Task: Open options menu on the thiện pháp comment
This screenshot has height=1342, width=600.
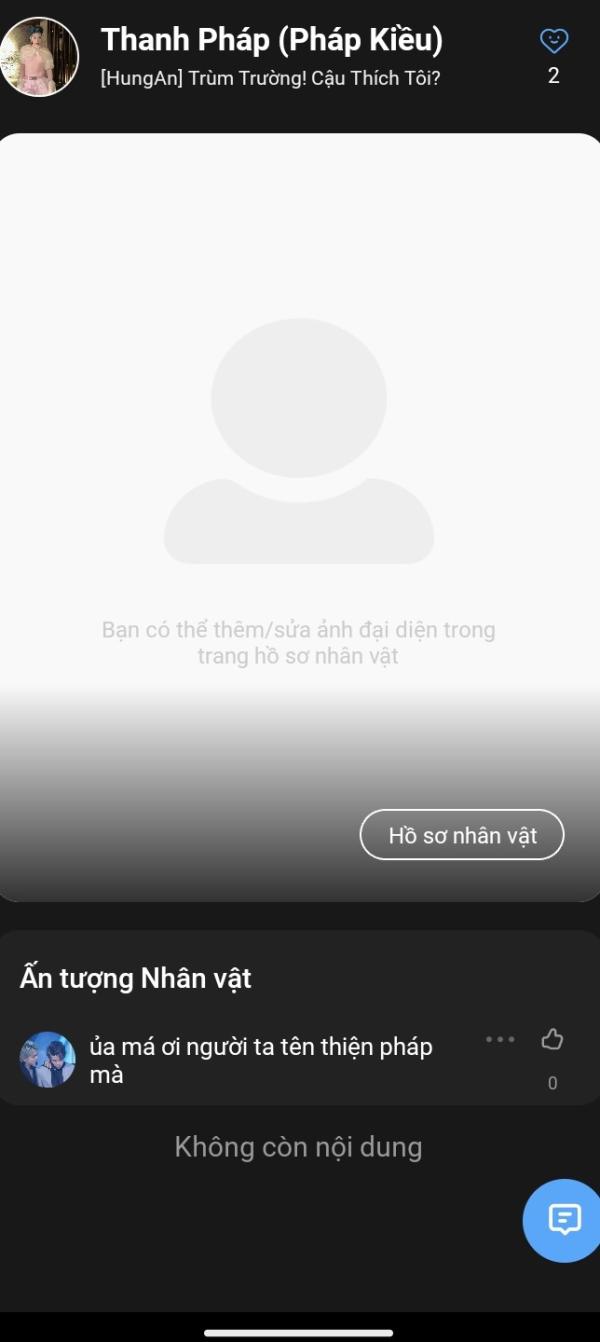Action: point(500,1039)
